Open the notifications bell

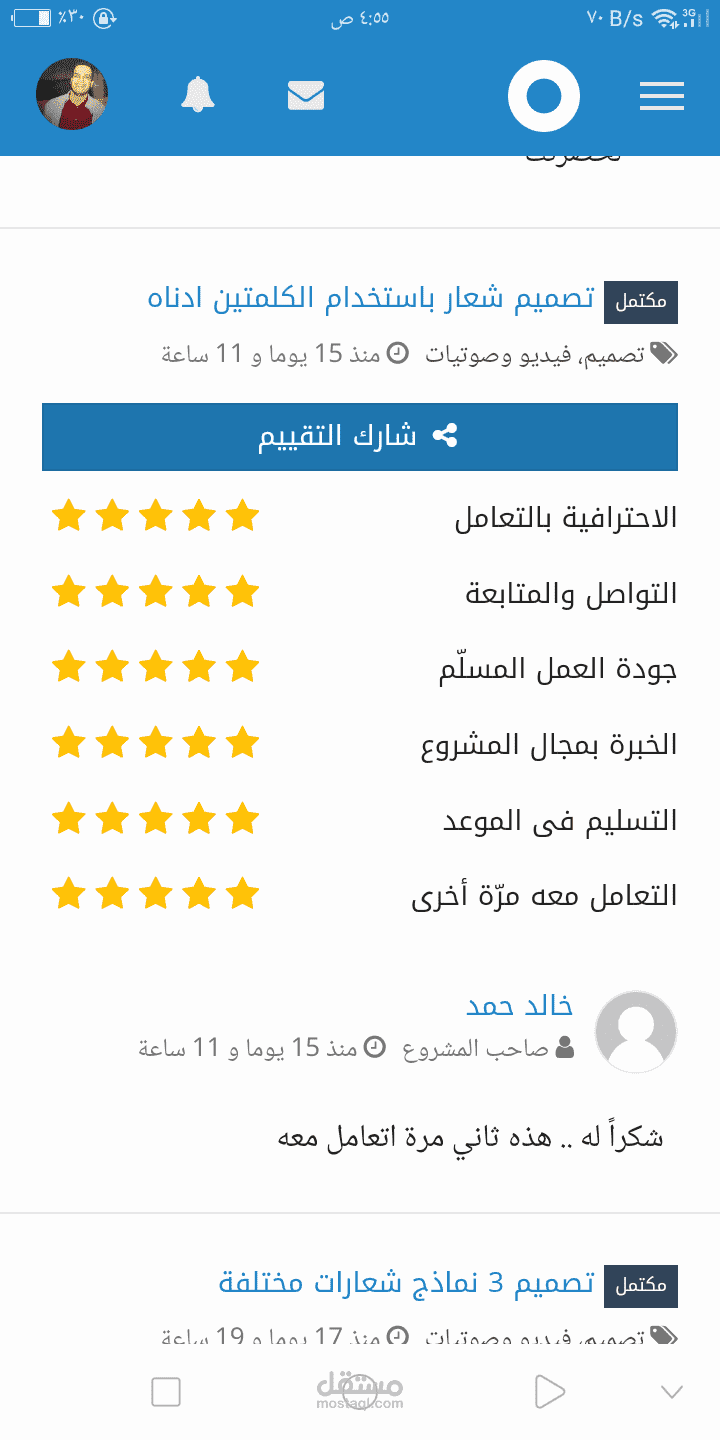pyautogui.click(x=198, y=96)
